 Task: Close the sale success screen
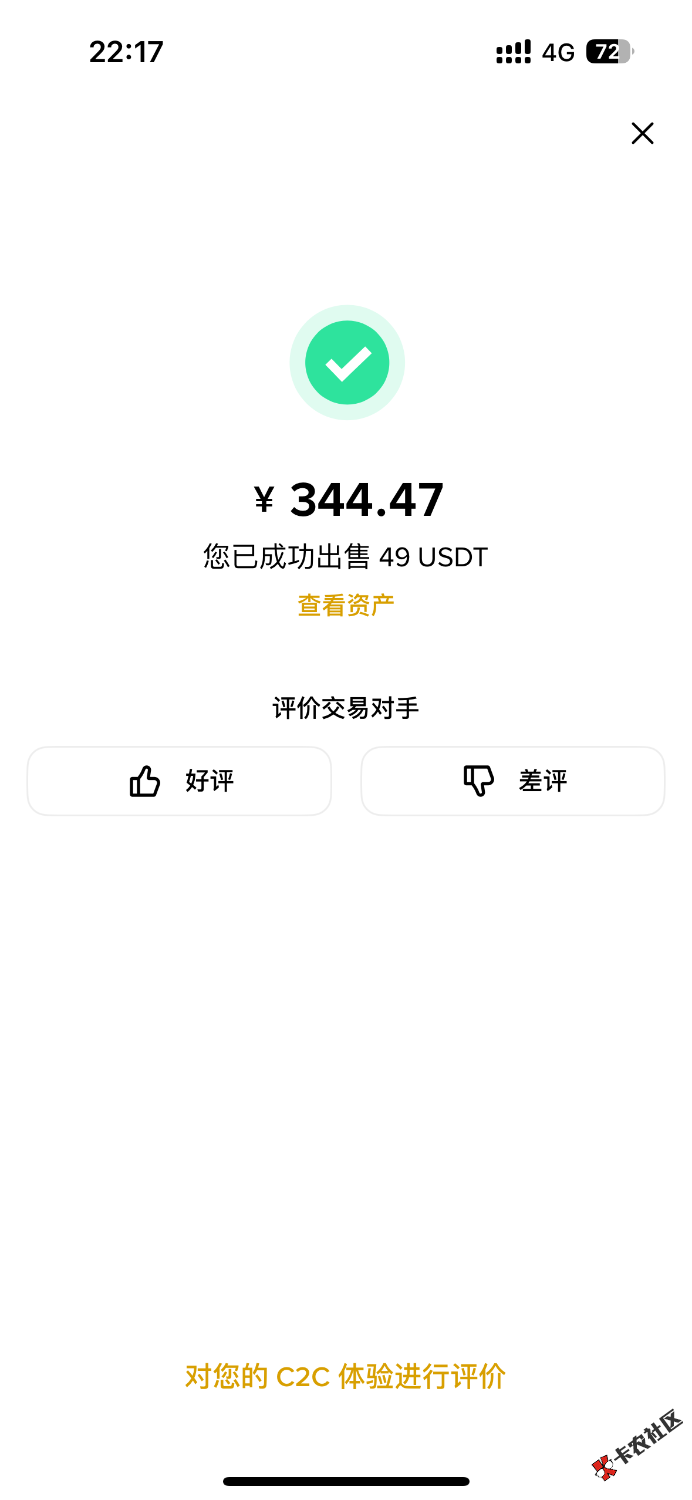[642, 134]
